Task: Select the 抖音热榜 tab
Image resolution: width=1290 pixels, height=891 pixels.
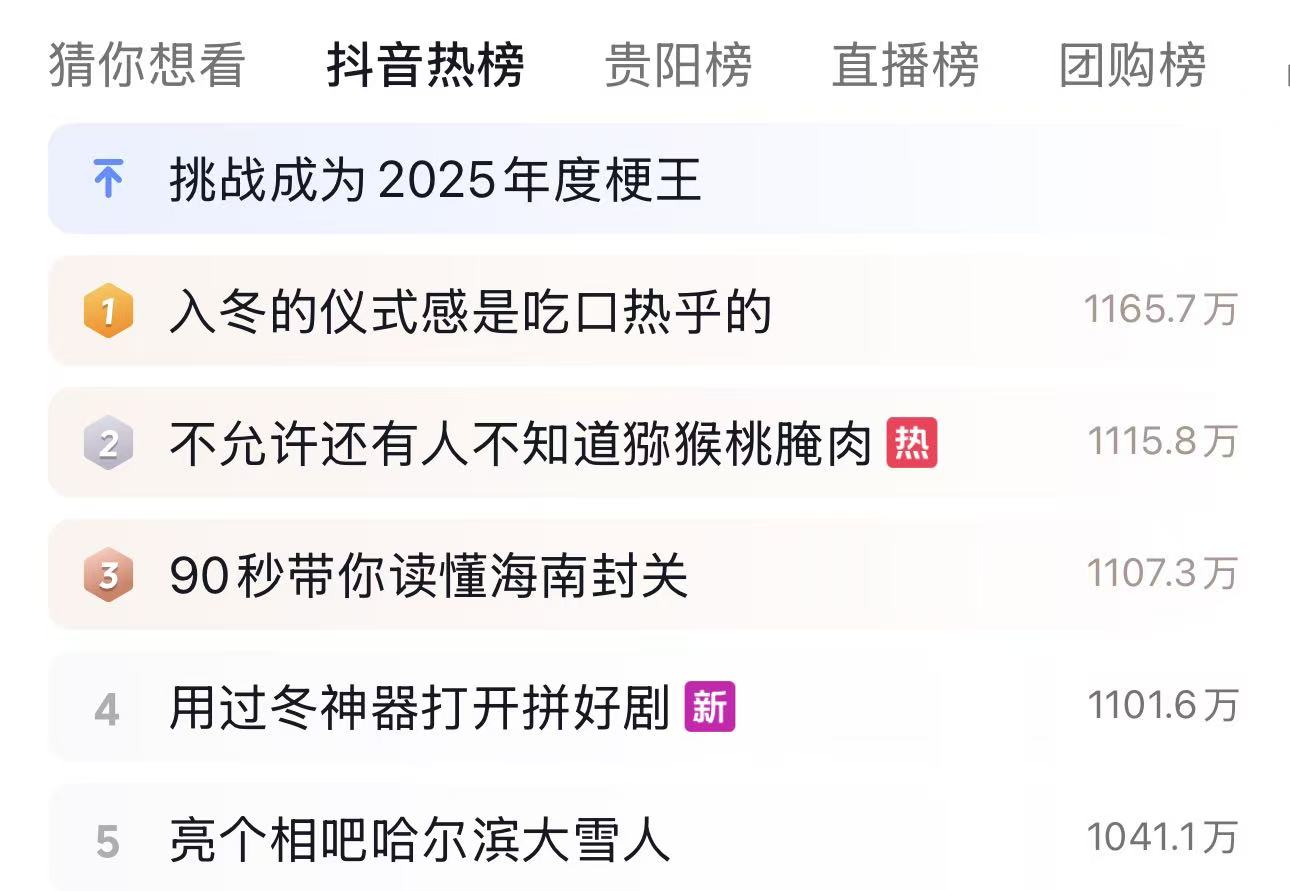Action: coord(425,67)
